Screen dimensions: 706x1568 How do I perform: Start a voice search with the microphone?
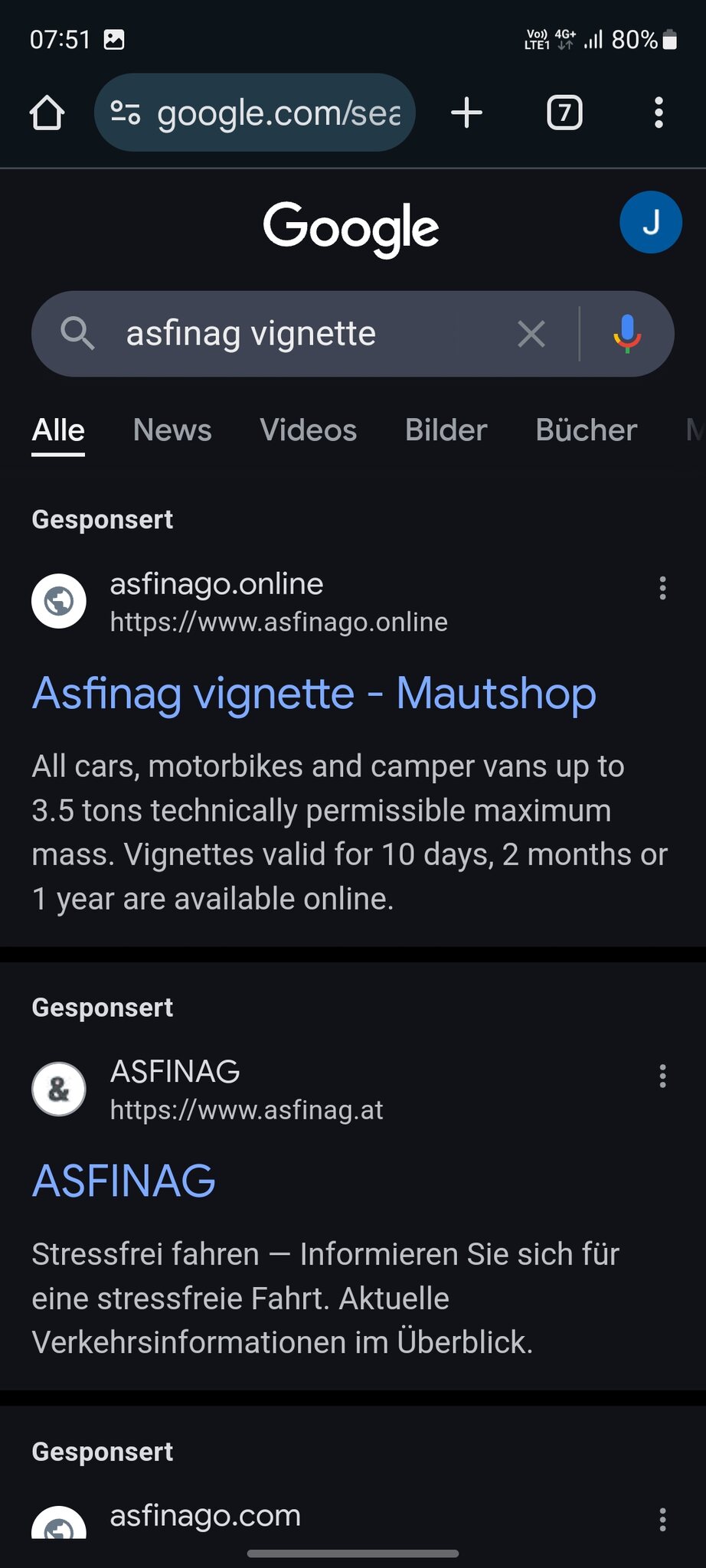[x=626, y=334]
